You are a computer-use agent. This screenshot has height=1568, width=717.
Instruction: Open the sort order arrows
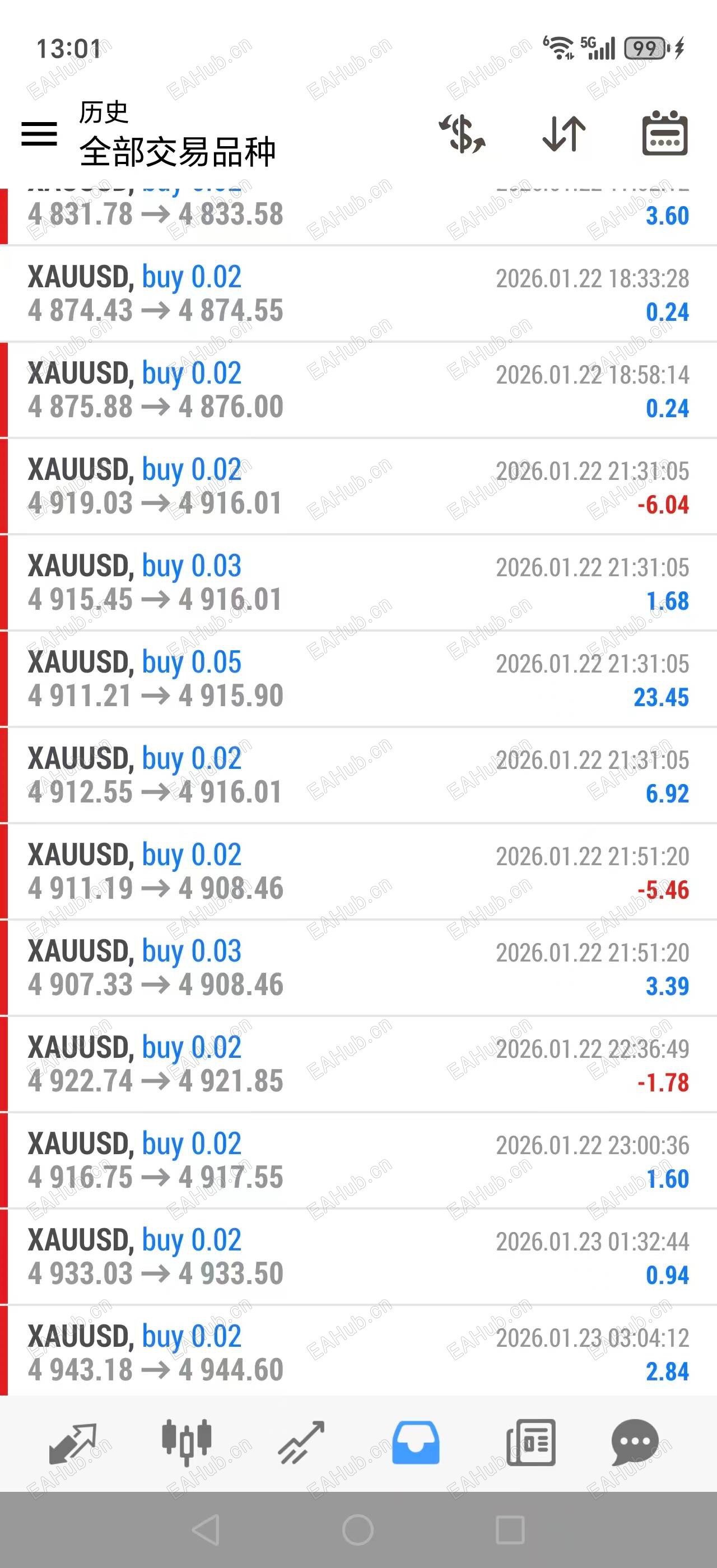(x=564, y=133)
